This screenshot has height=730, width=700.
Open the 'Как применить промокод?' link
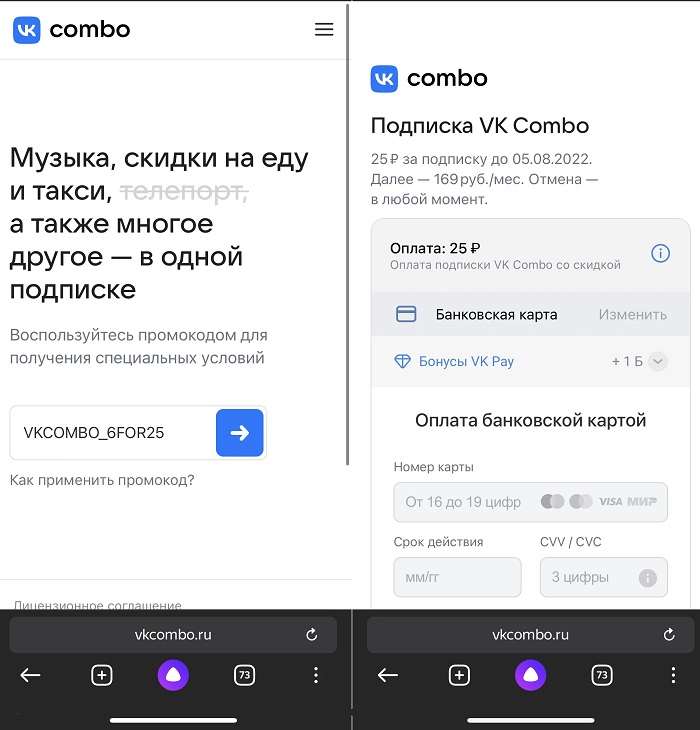102,480
